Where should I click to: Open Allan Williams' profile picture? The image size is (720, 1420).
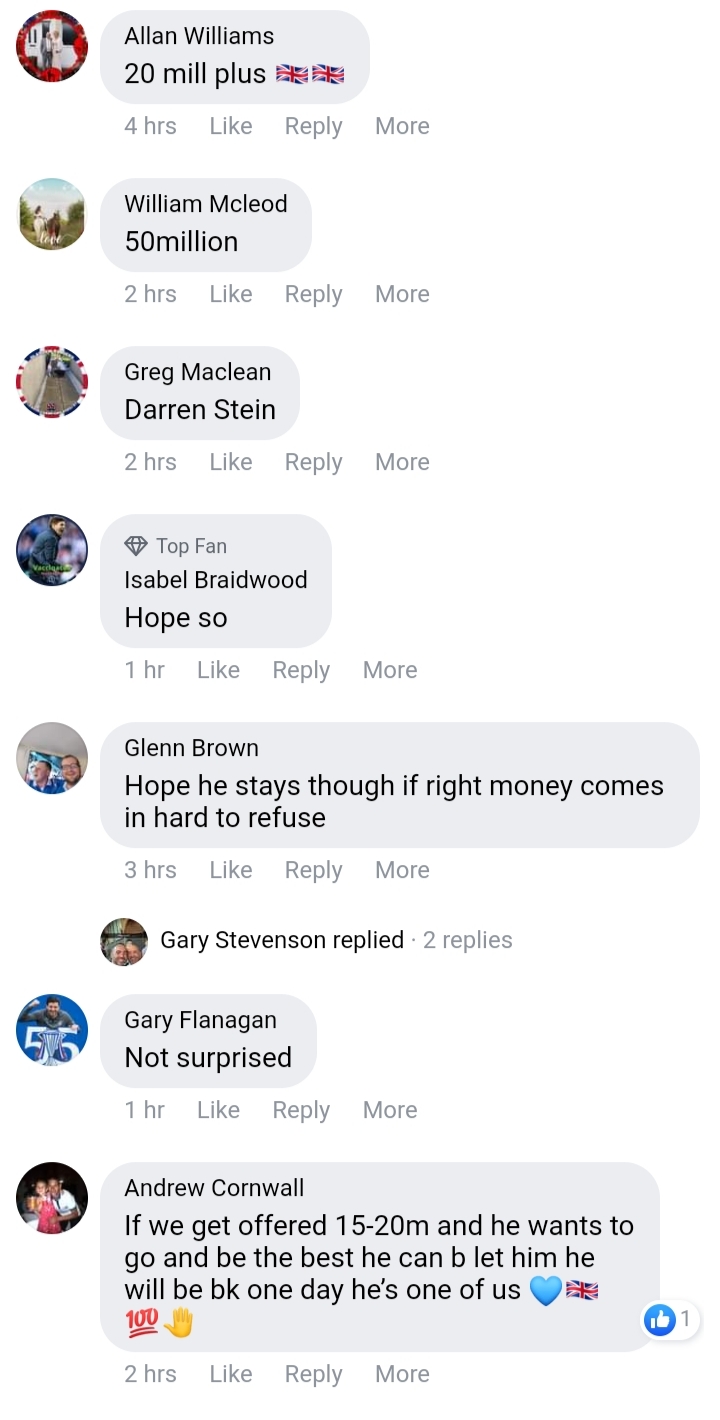(52, 46)
